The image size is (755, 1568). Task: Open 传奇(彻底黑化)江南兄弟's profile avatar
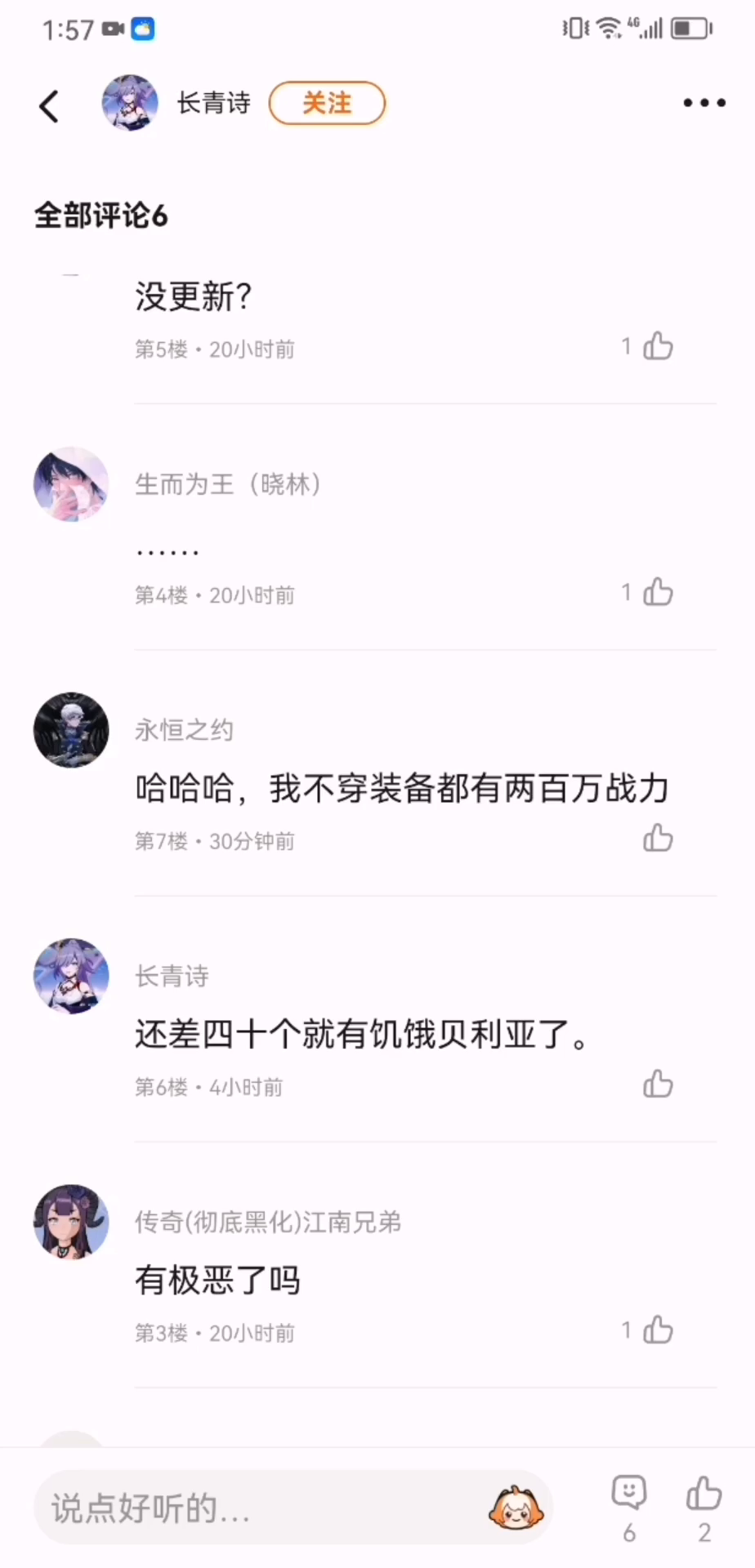tap(71, 1222)
